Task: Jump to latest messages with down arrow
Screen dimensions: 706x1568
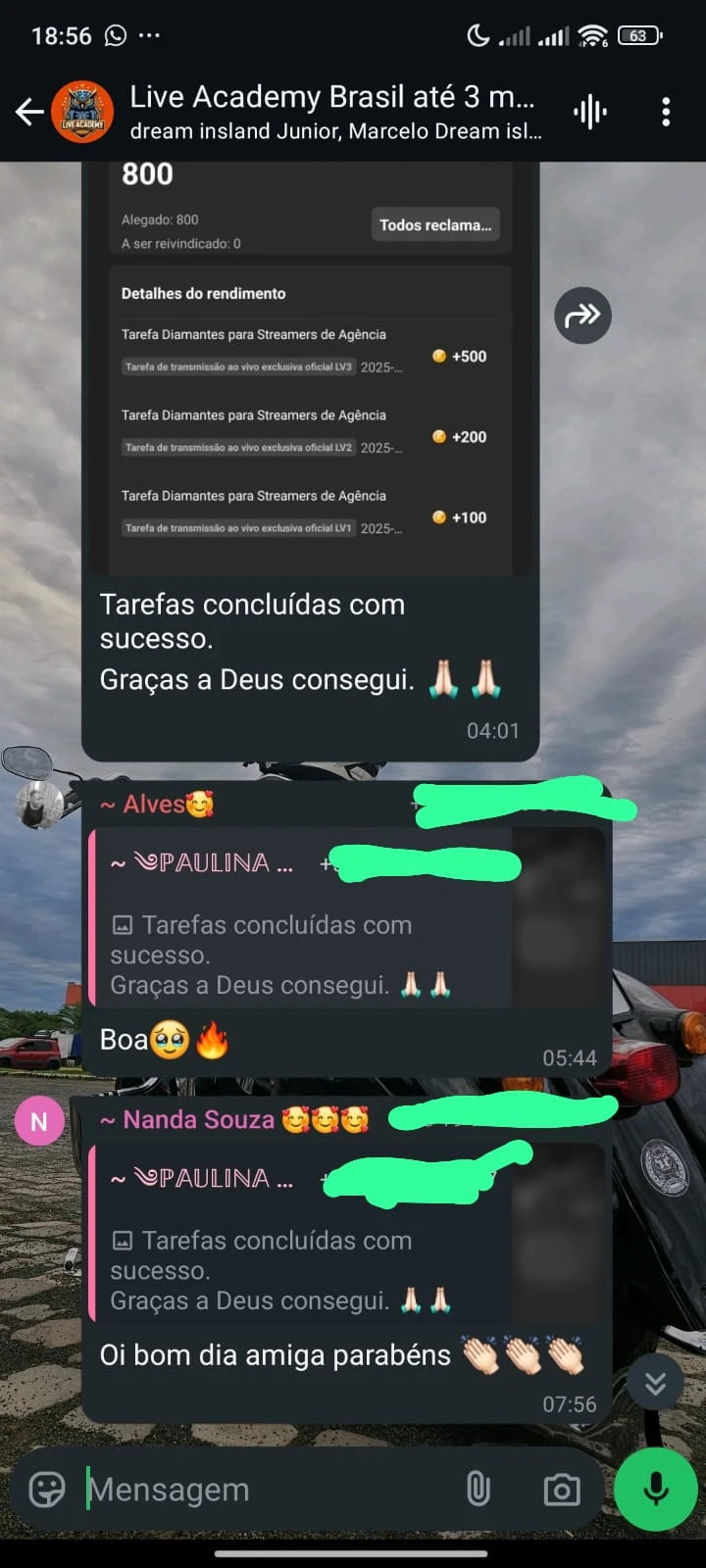Action: [655, 1382]
